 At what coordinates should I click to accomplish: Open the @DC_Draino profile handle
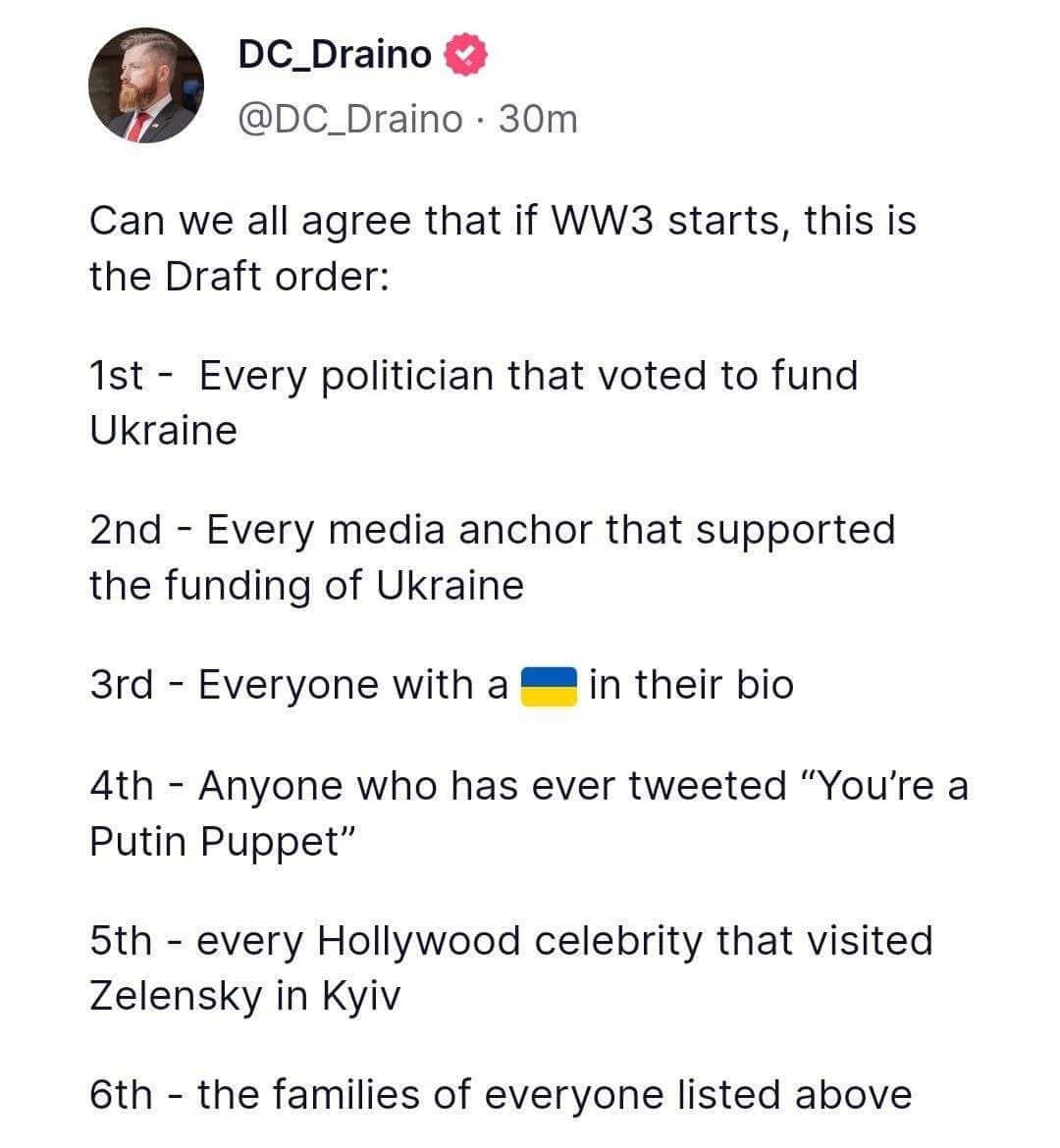[x=350, y=120]
